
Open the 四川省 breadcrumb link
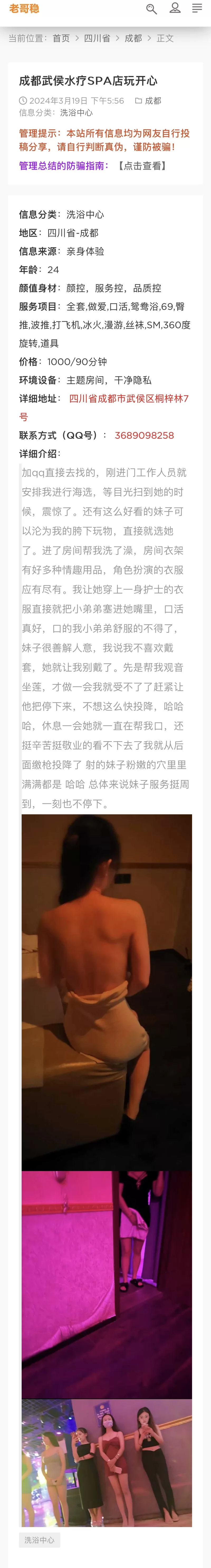click(97, 38)
